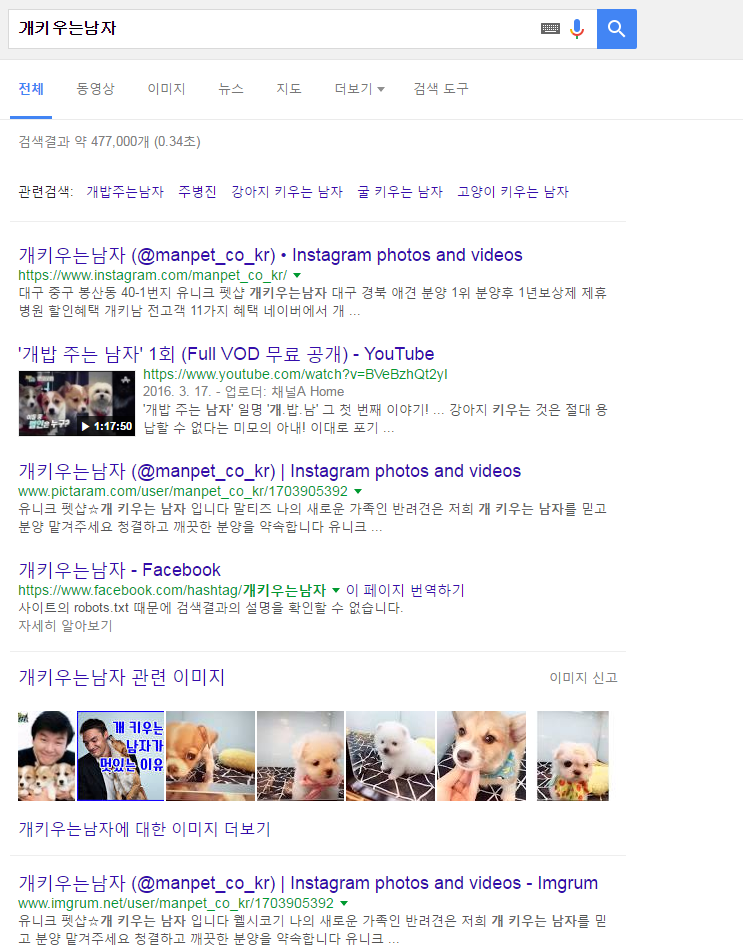
Task: Open 개키우는남자에 대한 이미지 더보기
Action: [x=144, y=829]
